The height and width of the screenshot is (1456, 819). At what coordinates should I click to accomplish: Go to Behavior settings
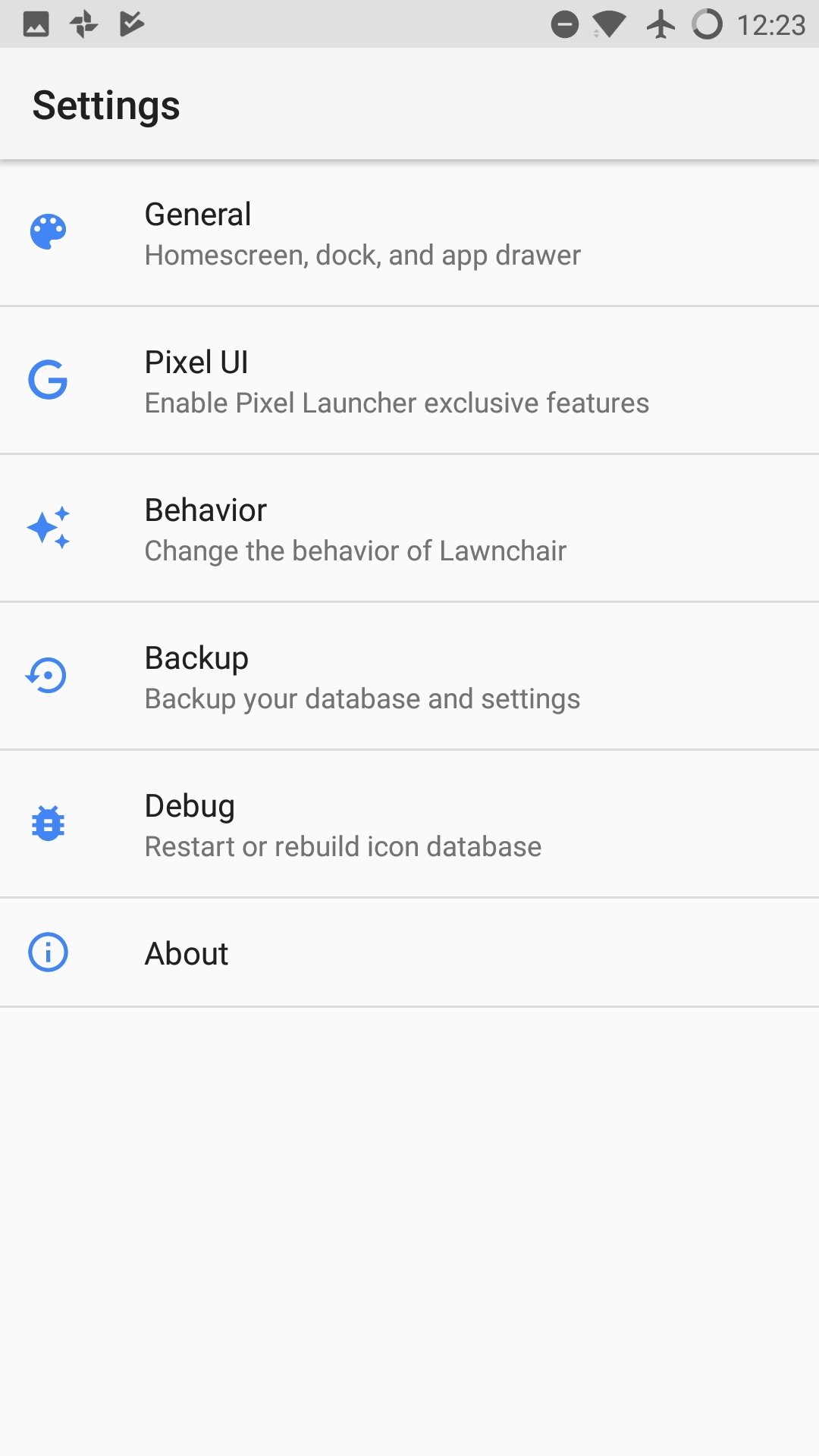[x=409, y=529]
